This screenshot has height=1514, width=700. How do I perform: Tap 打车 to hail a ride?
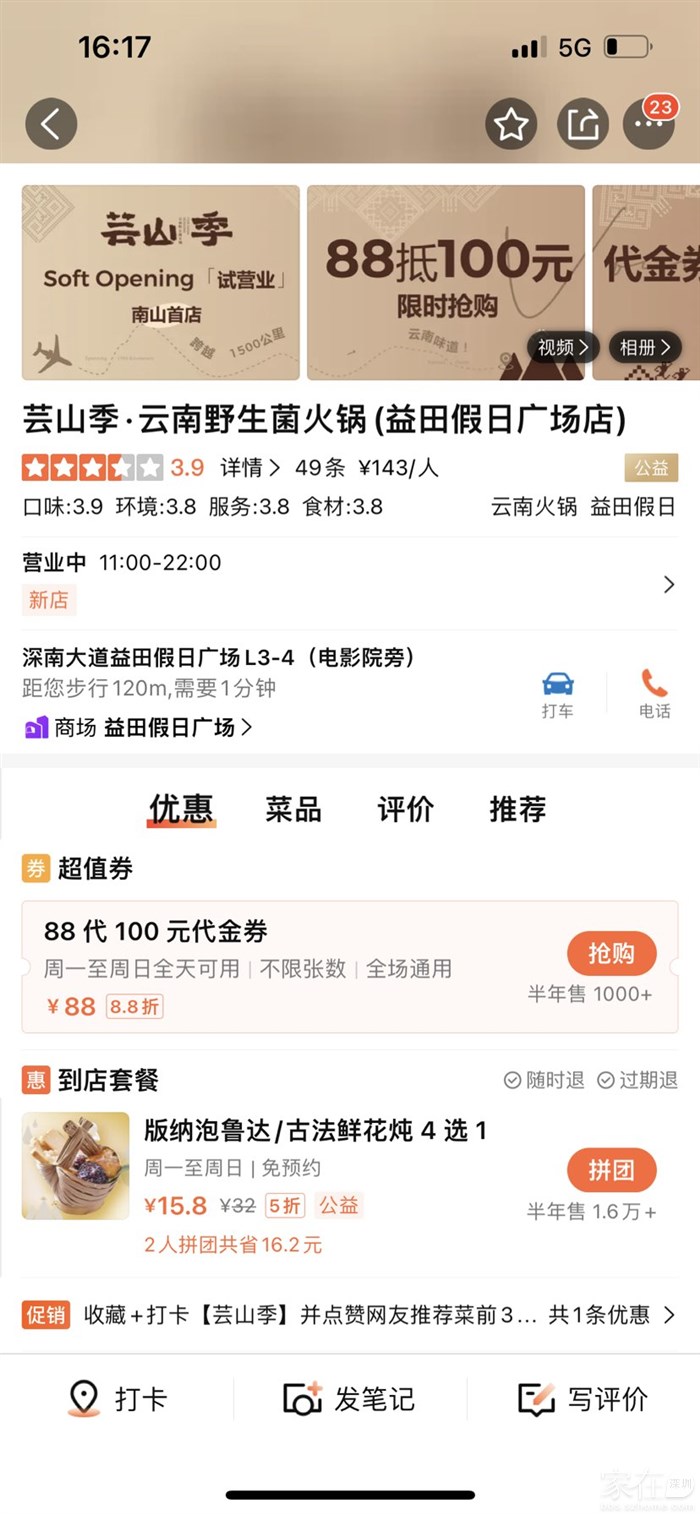click(x=557, y=694)
